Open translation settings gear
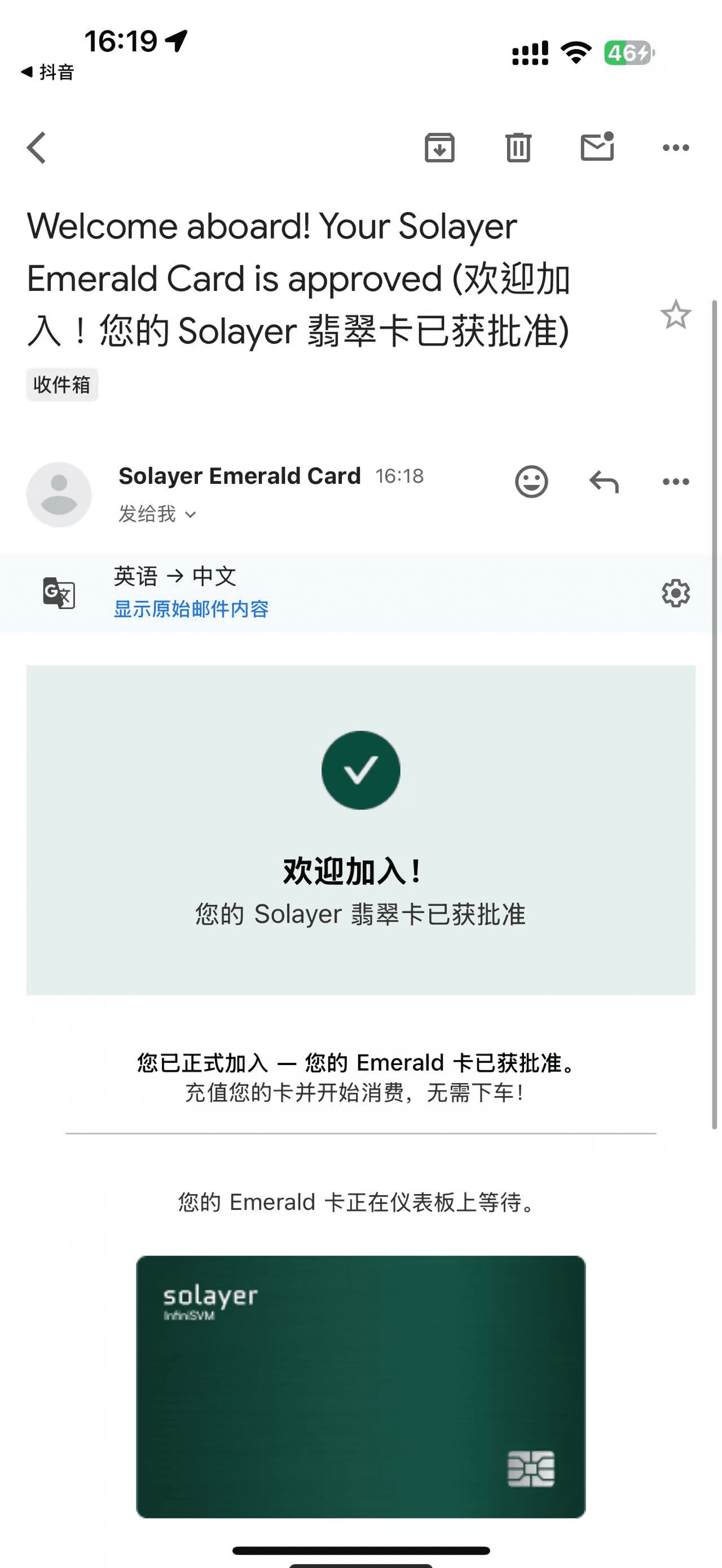 point(676,593)
